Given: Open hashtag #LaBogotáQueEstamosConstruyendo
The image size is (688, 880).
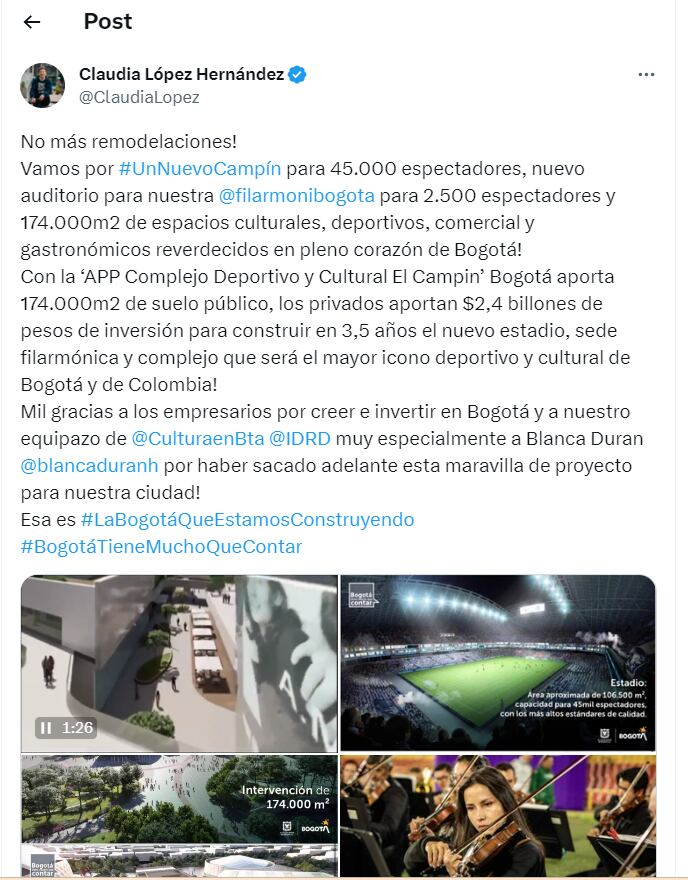Looking at the screenshot, I should 247,520.
